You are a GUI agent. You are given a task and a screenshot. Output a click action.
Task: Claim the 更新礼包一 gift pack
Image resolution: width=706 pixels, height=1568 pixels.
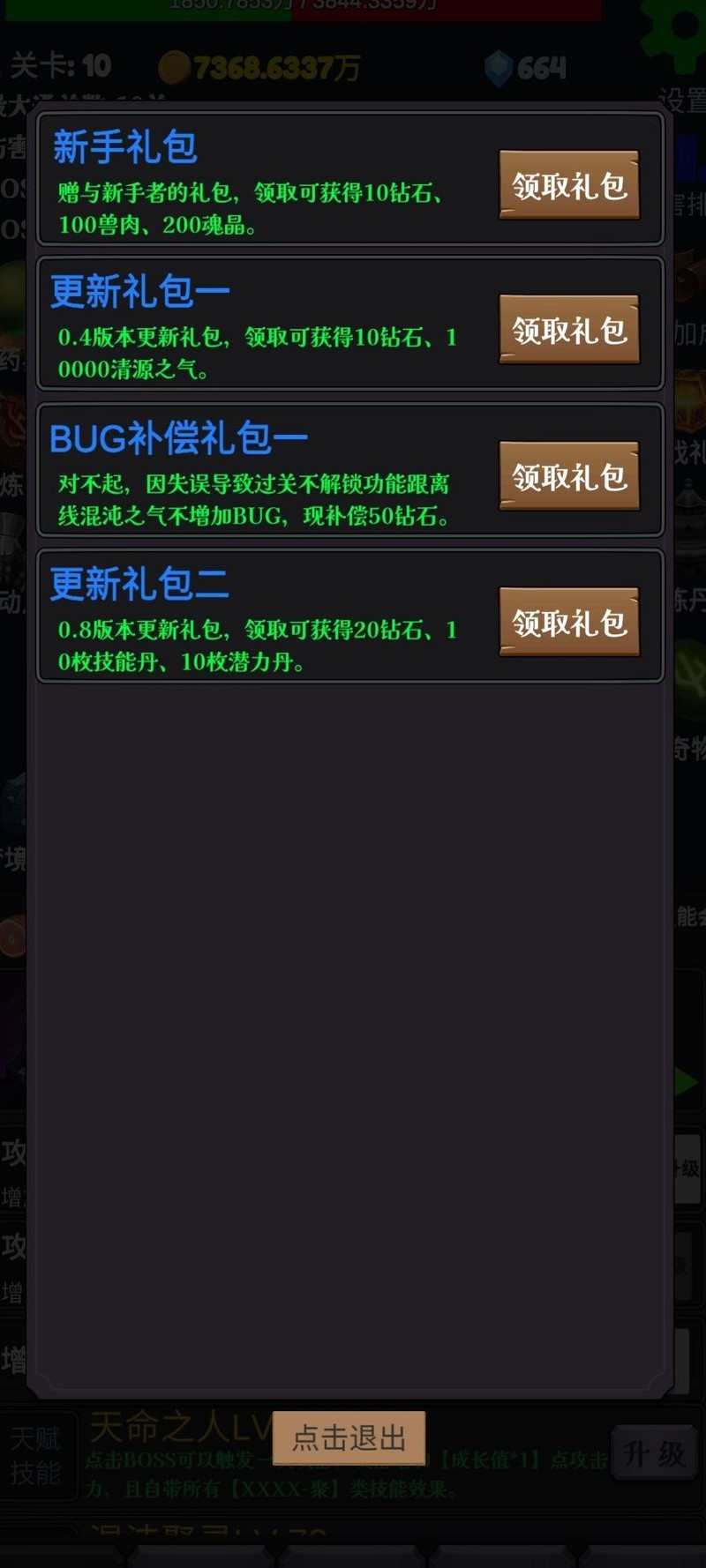coord(569,330)
